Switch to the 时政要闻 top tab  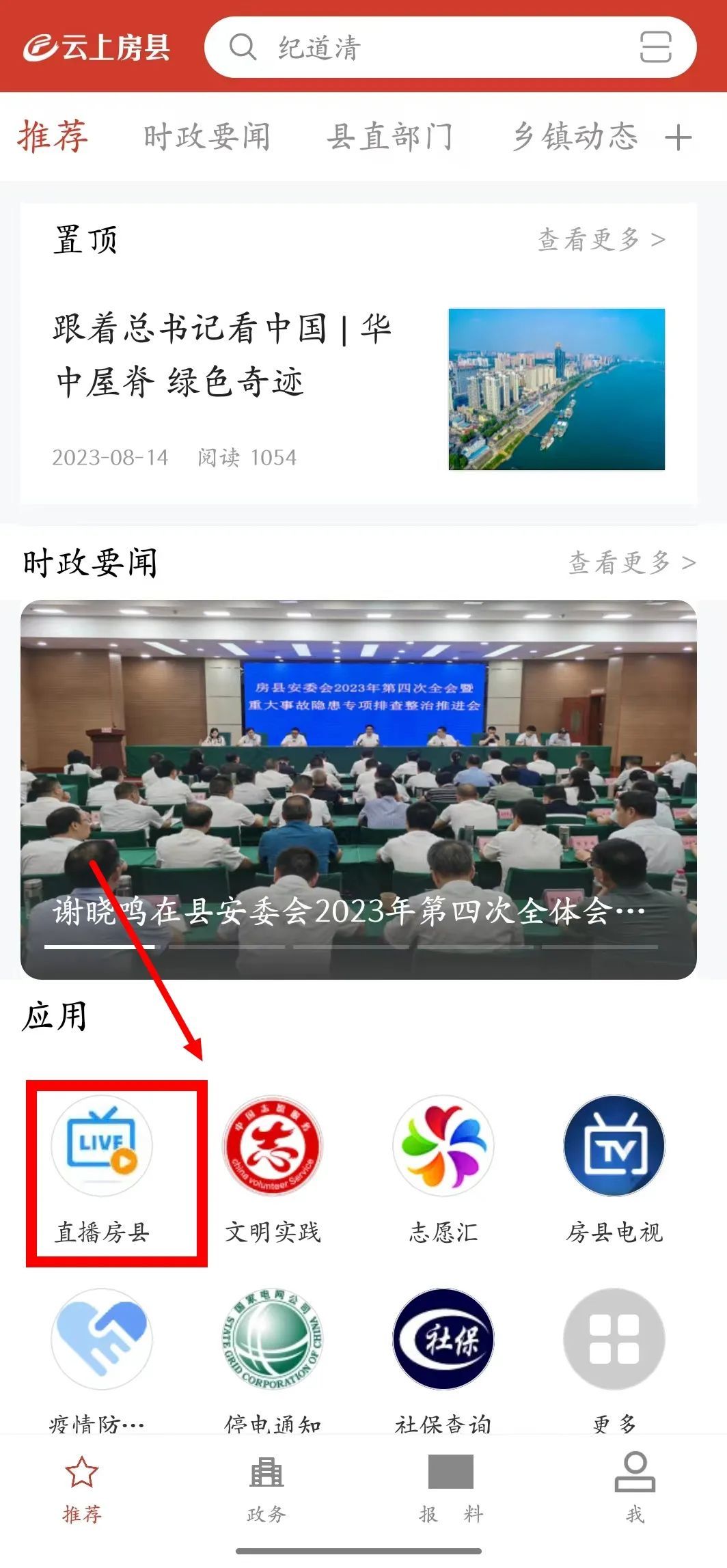206,136
